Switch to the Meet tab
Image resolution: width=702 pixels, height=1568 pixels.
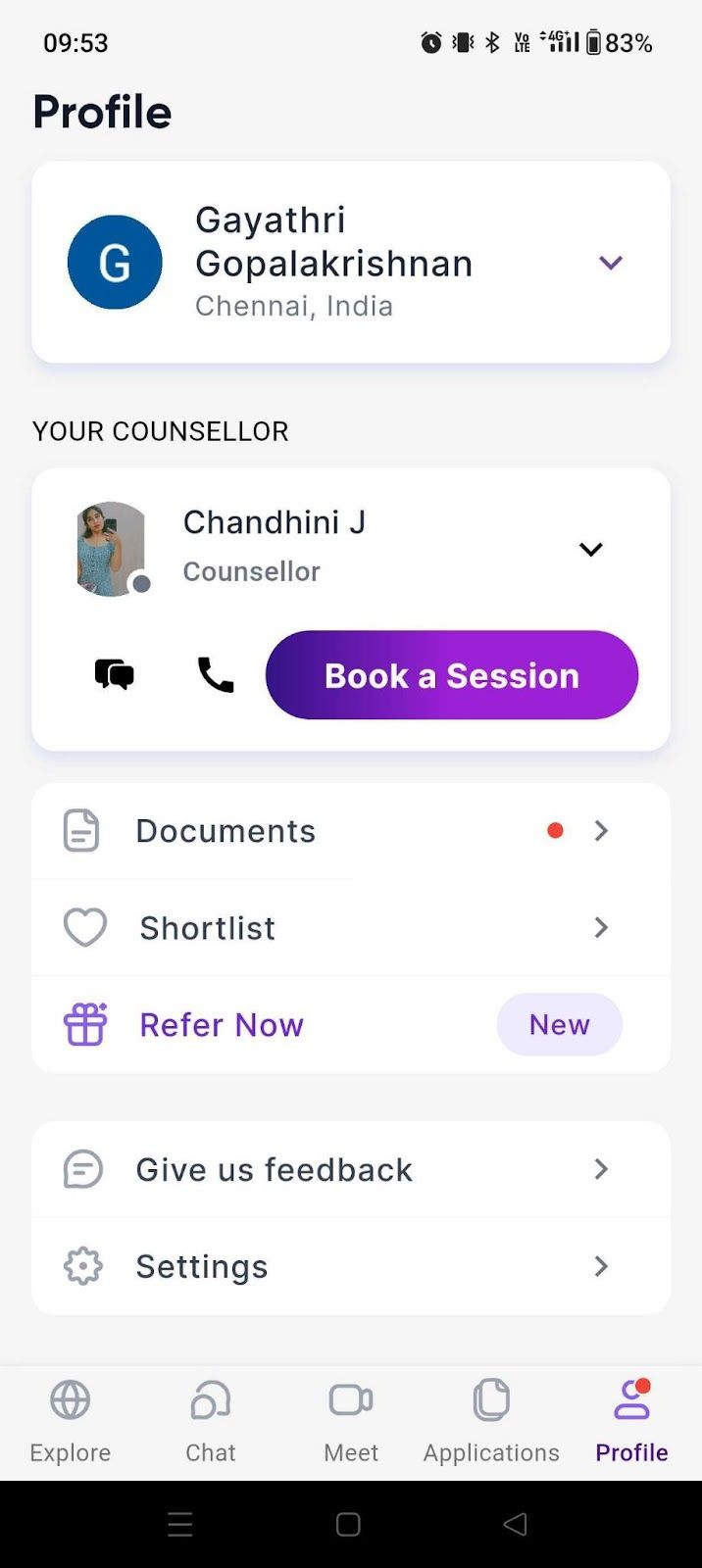coord(351,1422)
